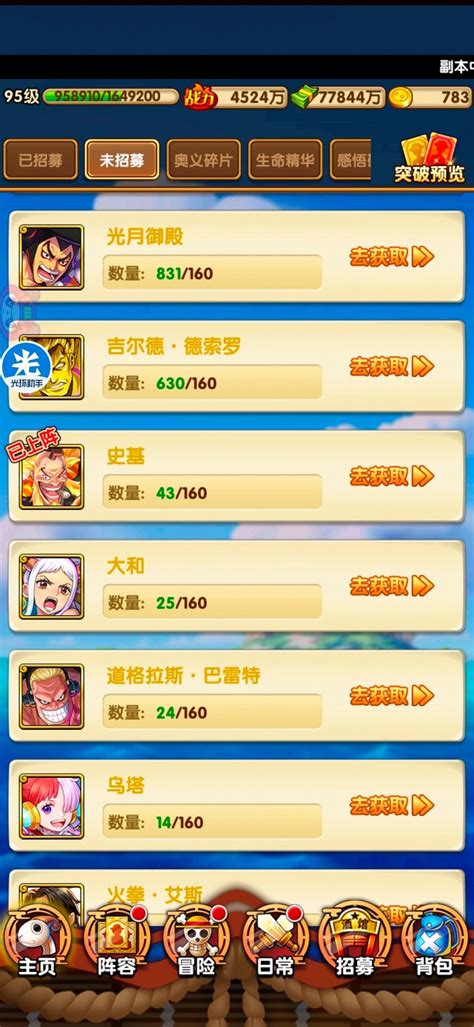Viewport: 474px width, 1027px height.
Task: Tap 去获取 for 乌塔
Action: (392, 805)
